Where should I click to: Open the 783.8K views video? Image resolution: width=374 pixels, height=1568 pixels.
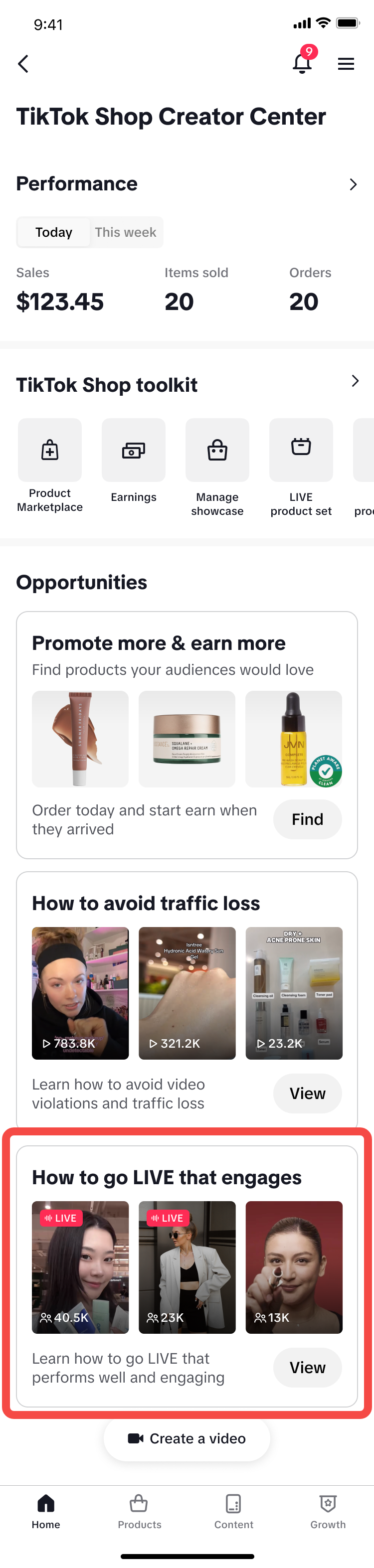[x=80, y=993]
